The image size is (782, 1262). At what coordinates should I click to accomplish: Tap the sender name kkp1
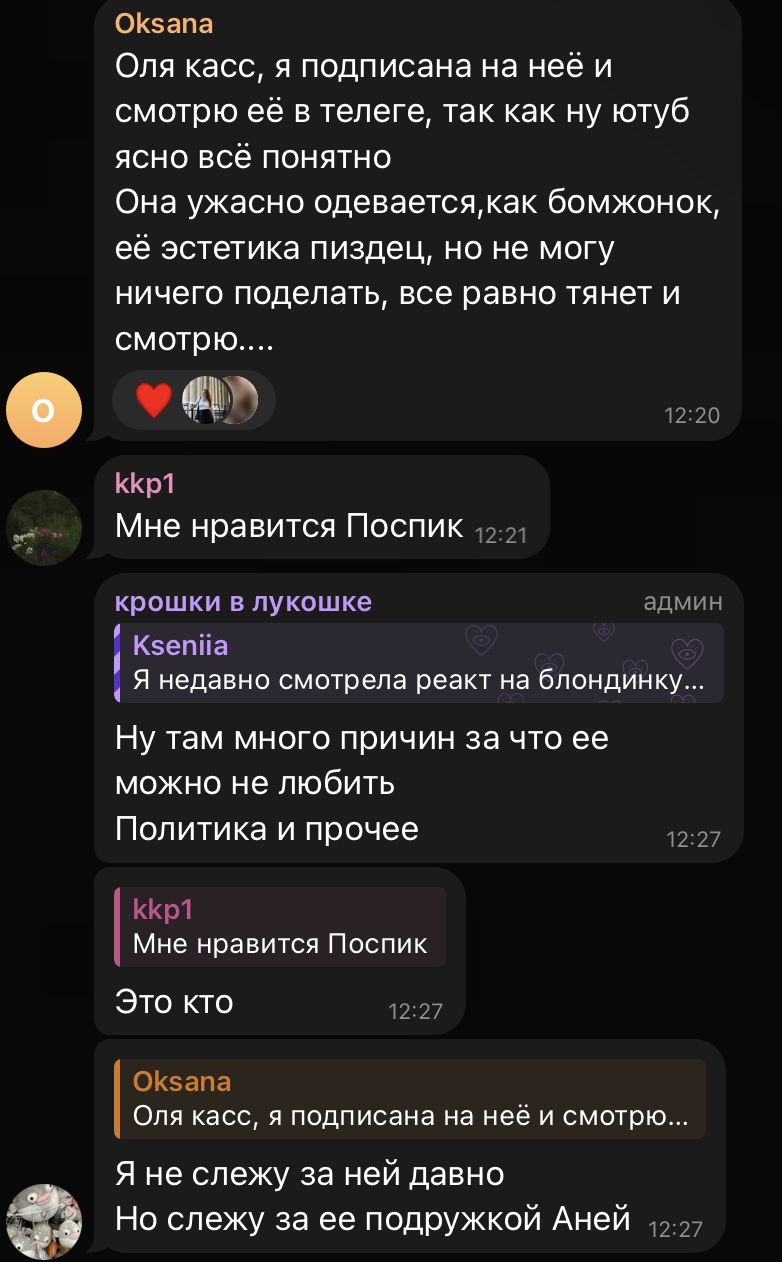(x=145, y=483)
